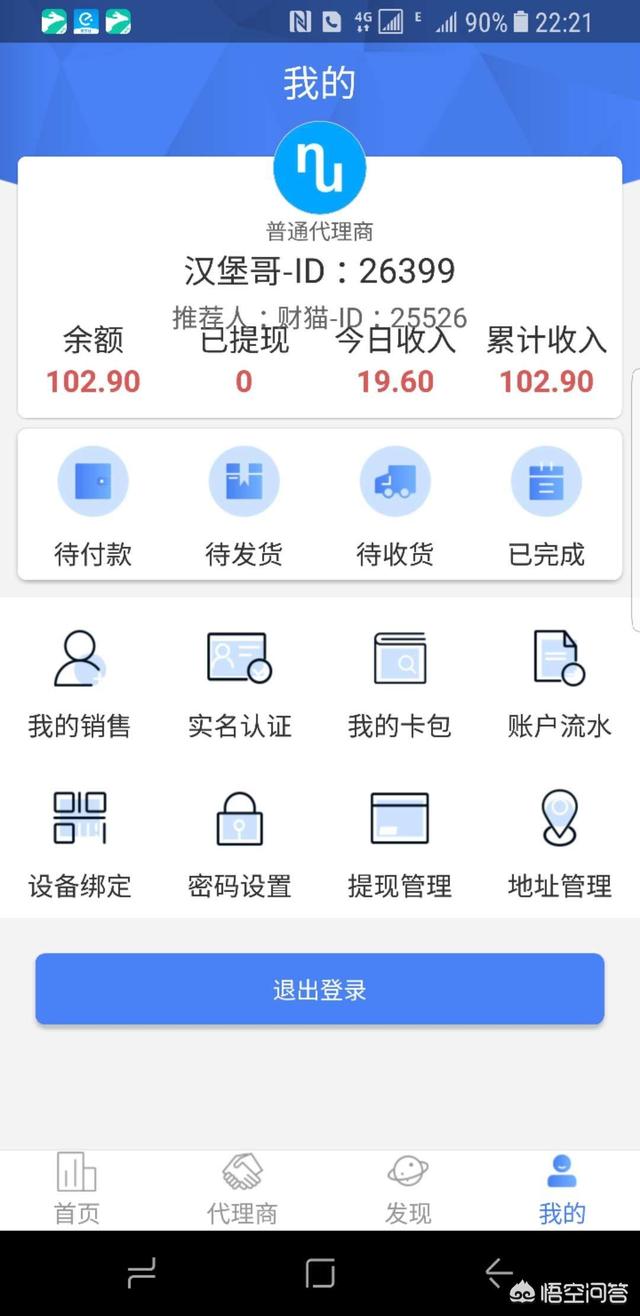This screenshot has width=640, height=1316.
Task: Open 提现管理 withdrawal management
Action: 400,844
